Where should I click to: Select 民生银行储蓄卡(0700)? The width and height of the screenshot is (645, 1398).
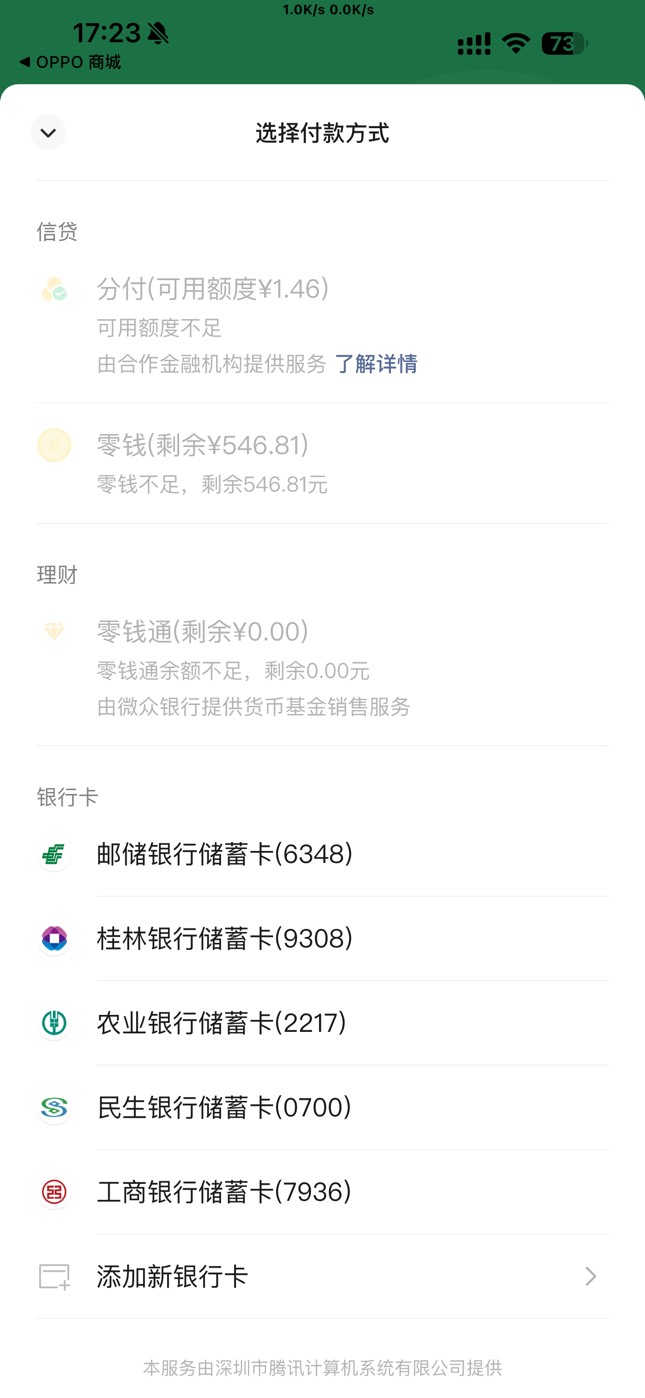[x=322, y=1107]
